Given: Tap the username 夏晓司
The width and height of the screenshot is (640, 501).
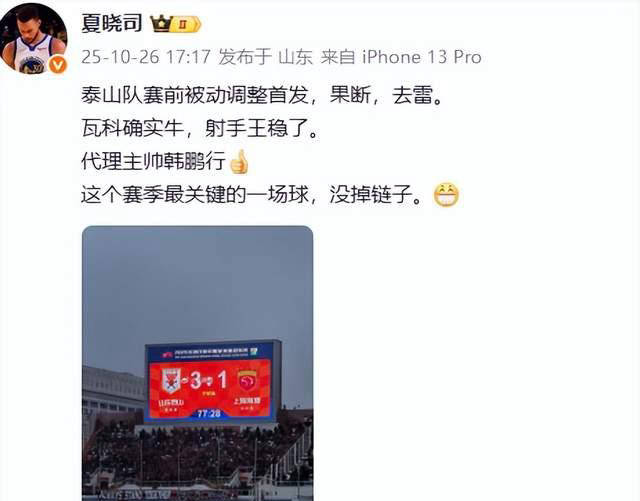Looking at the screenshot, I should point(112,23).
